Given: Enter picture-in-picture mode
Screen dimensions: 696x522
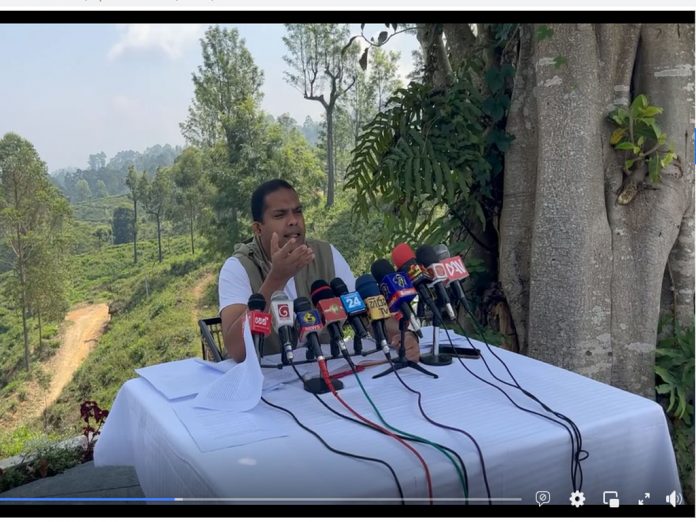Looking at the screenshot, I should 611,498.
